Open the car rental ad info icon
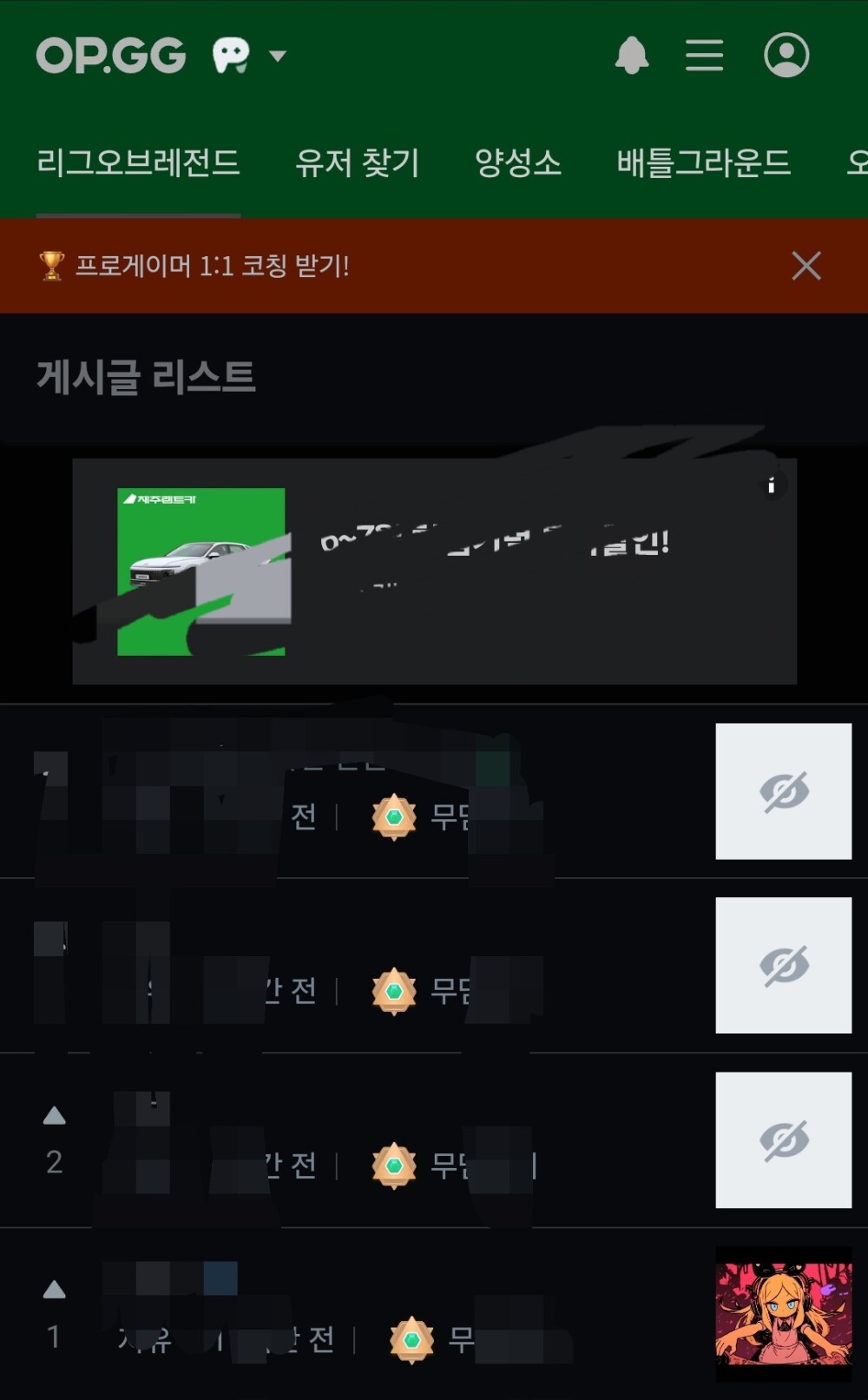 tap(771, 485)
